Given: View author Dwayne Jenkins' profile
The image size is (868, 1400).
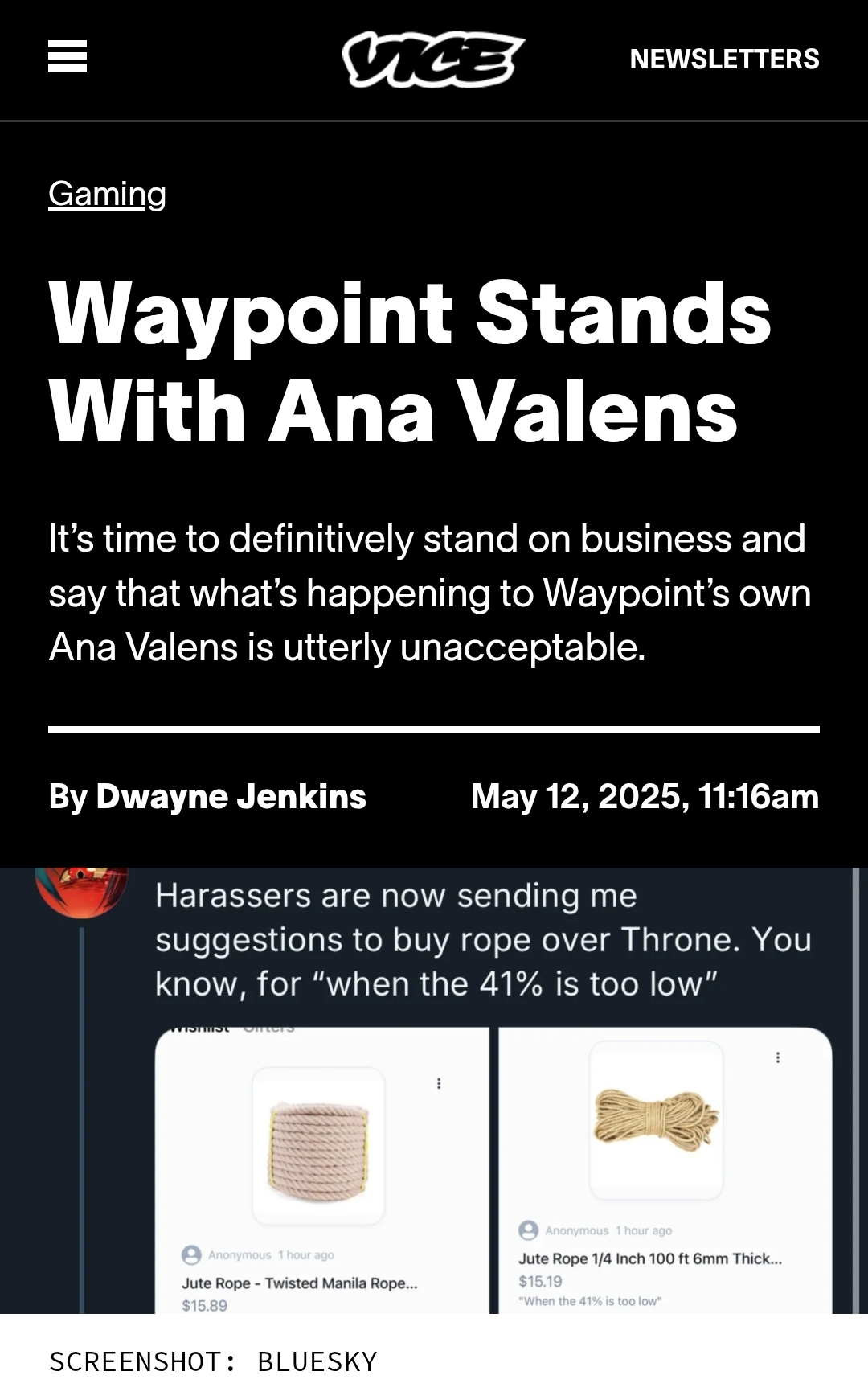Looking at the screenshot, I should click(231, 797).
